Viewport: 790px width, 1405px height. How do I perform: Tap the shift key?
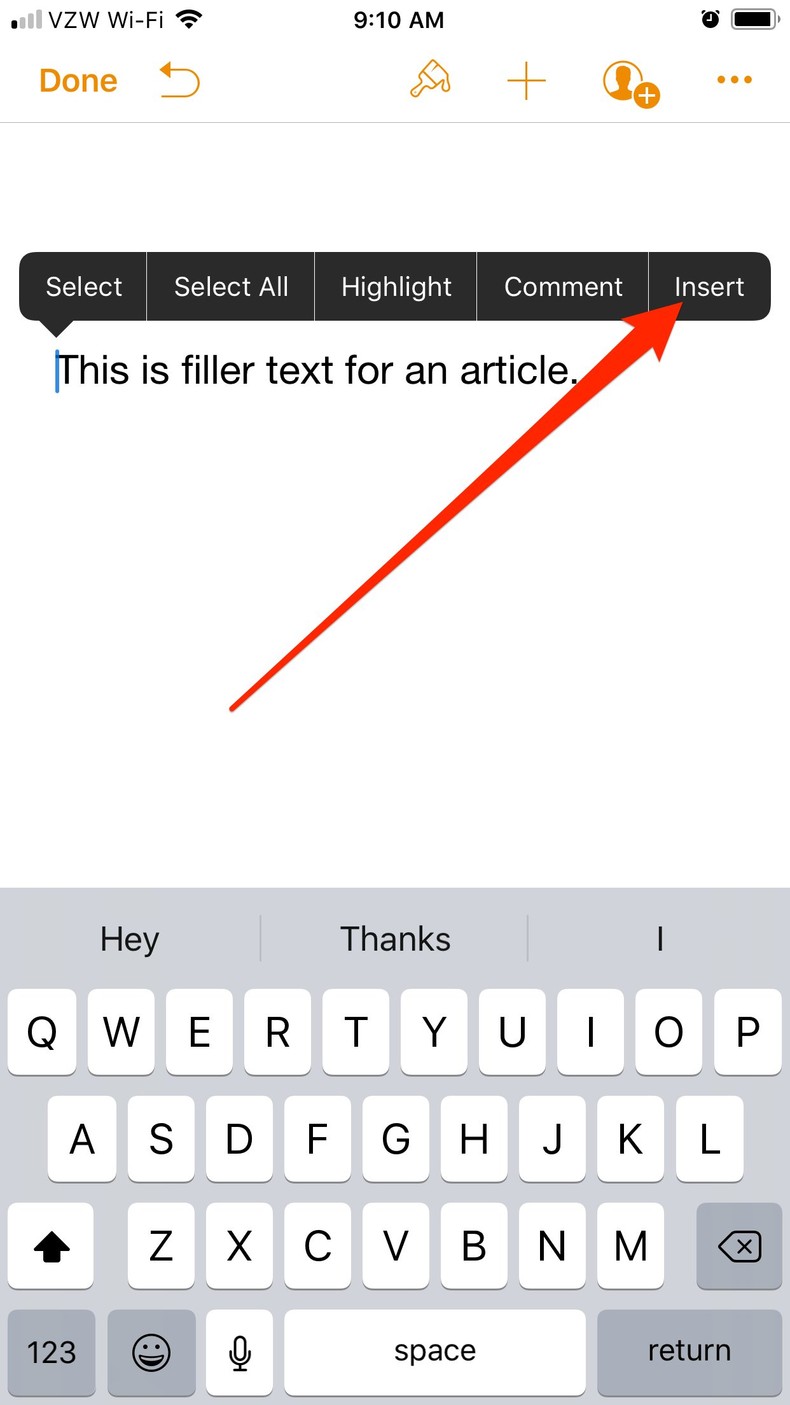tap(51, 1246)
